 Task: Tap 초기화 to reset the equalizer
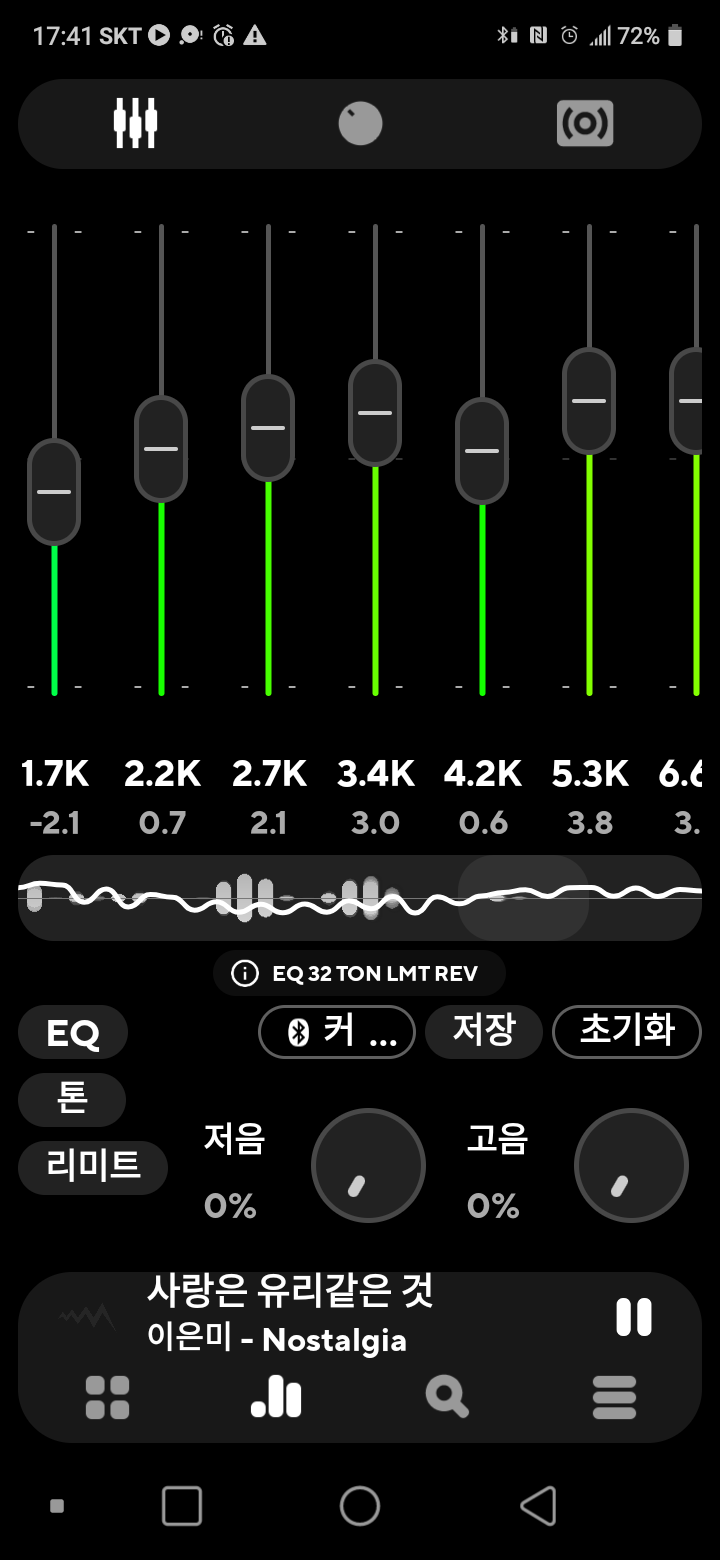627,1031
